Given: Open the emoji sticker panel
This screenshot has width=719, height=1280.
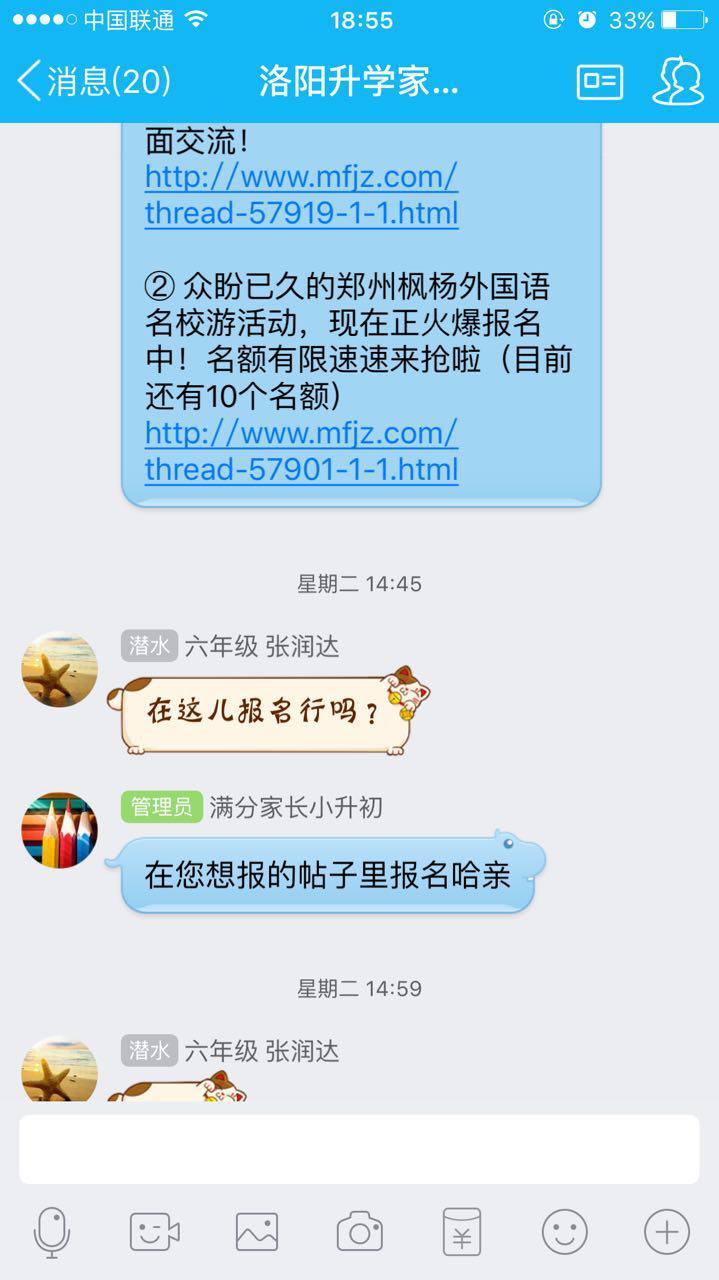Looking at the screenshot, I should click(565, 1231).
